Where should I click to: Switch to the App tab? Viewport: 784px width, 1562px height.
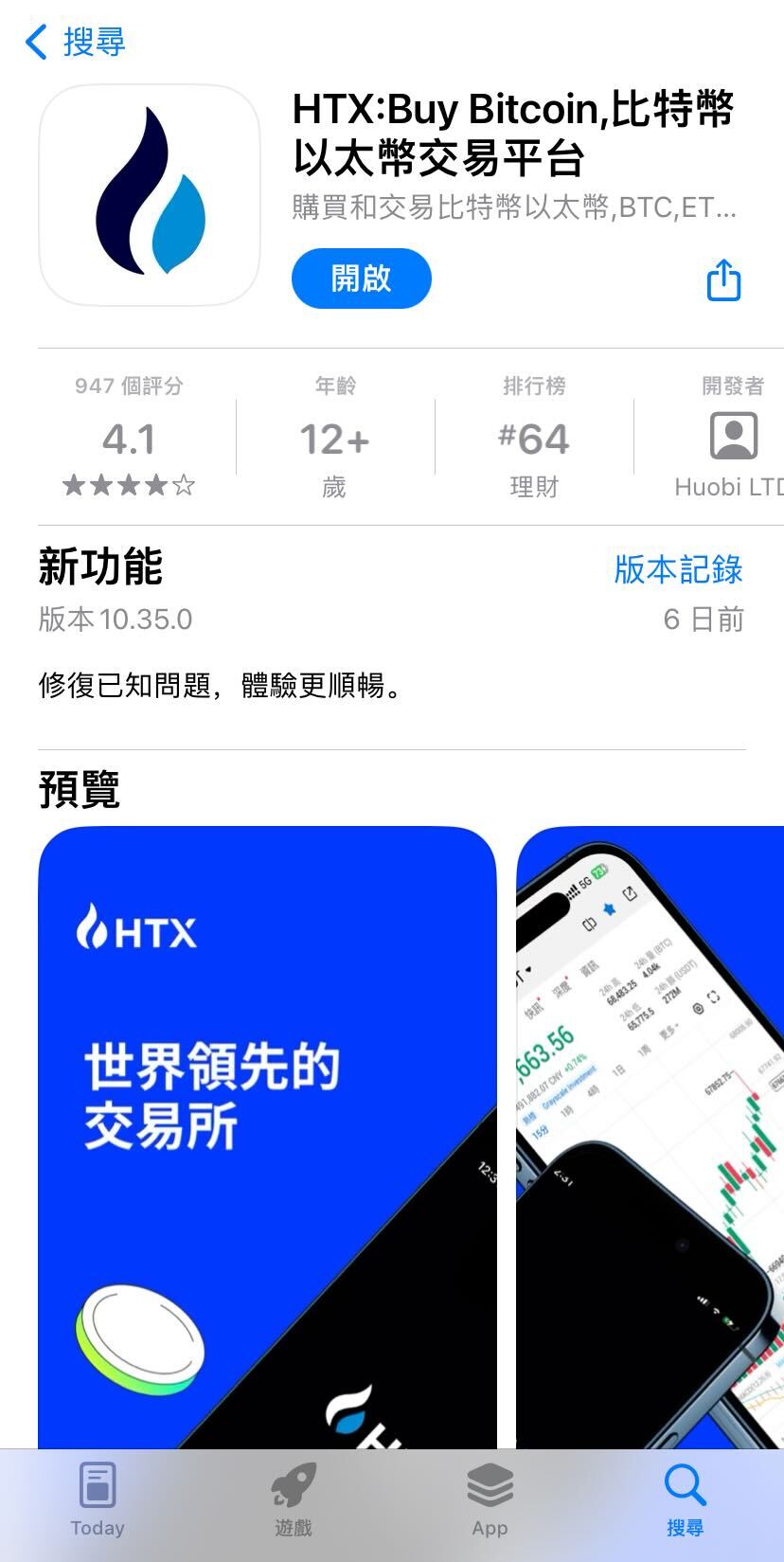[x=490, y=1499]
